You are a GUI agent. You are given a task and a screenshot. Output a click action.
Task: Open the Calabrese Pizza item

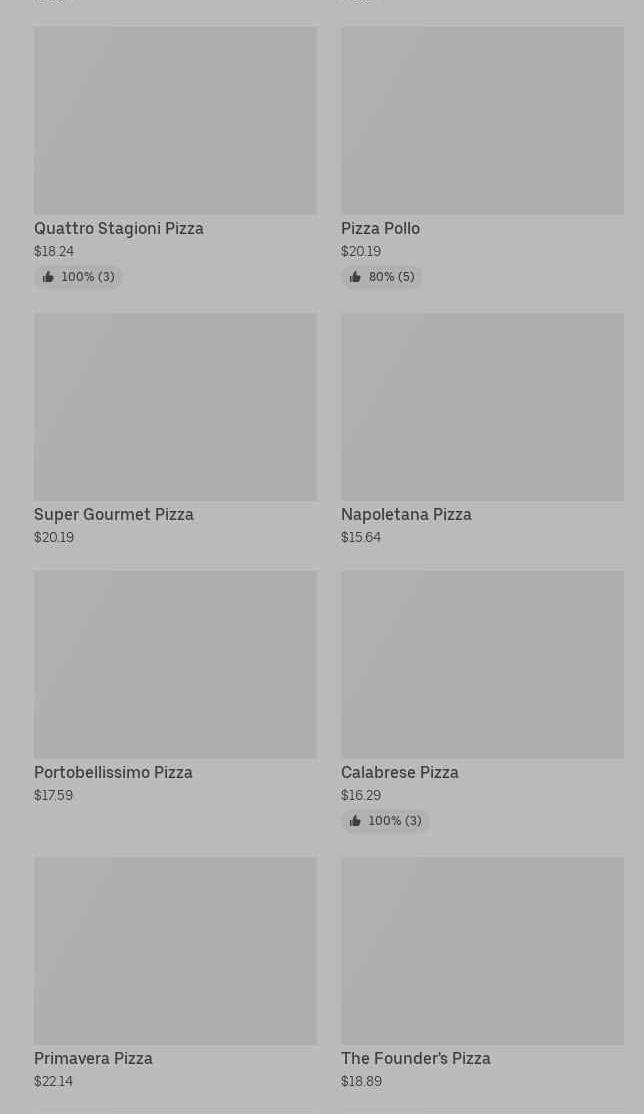[x=482, y=701]
